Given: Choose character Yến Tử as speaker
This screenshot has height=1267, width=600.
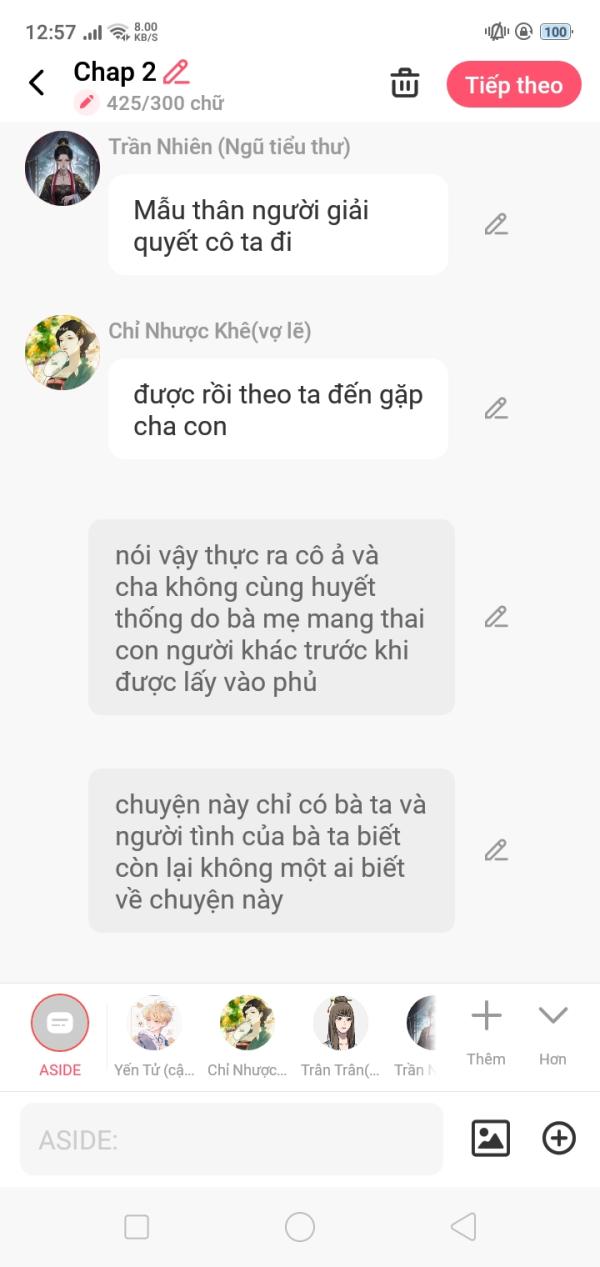Looking at the screenshot, I should click(154, 1023).
